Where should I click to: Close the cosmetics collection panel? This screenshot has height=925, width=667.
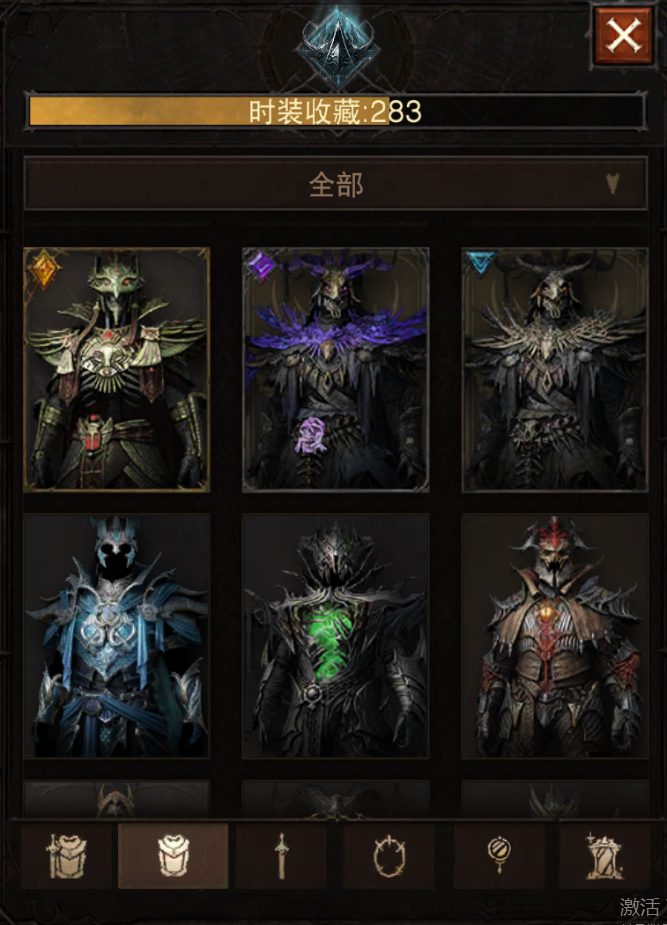623,37
